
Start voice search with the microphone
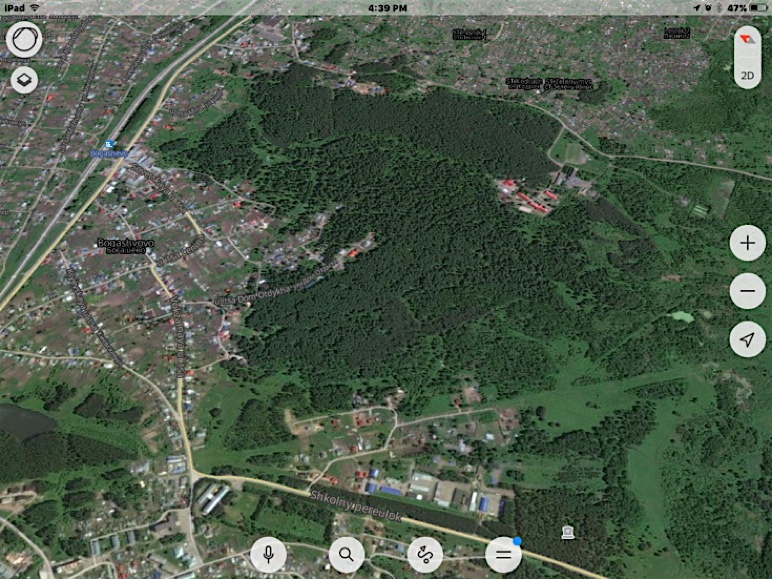click(268, 554)
